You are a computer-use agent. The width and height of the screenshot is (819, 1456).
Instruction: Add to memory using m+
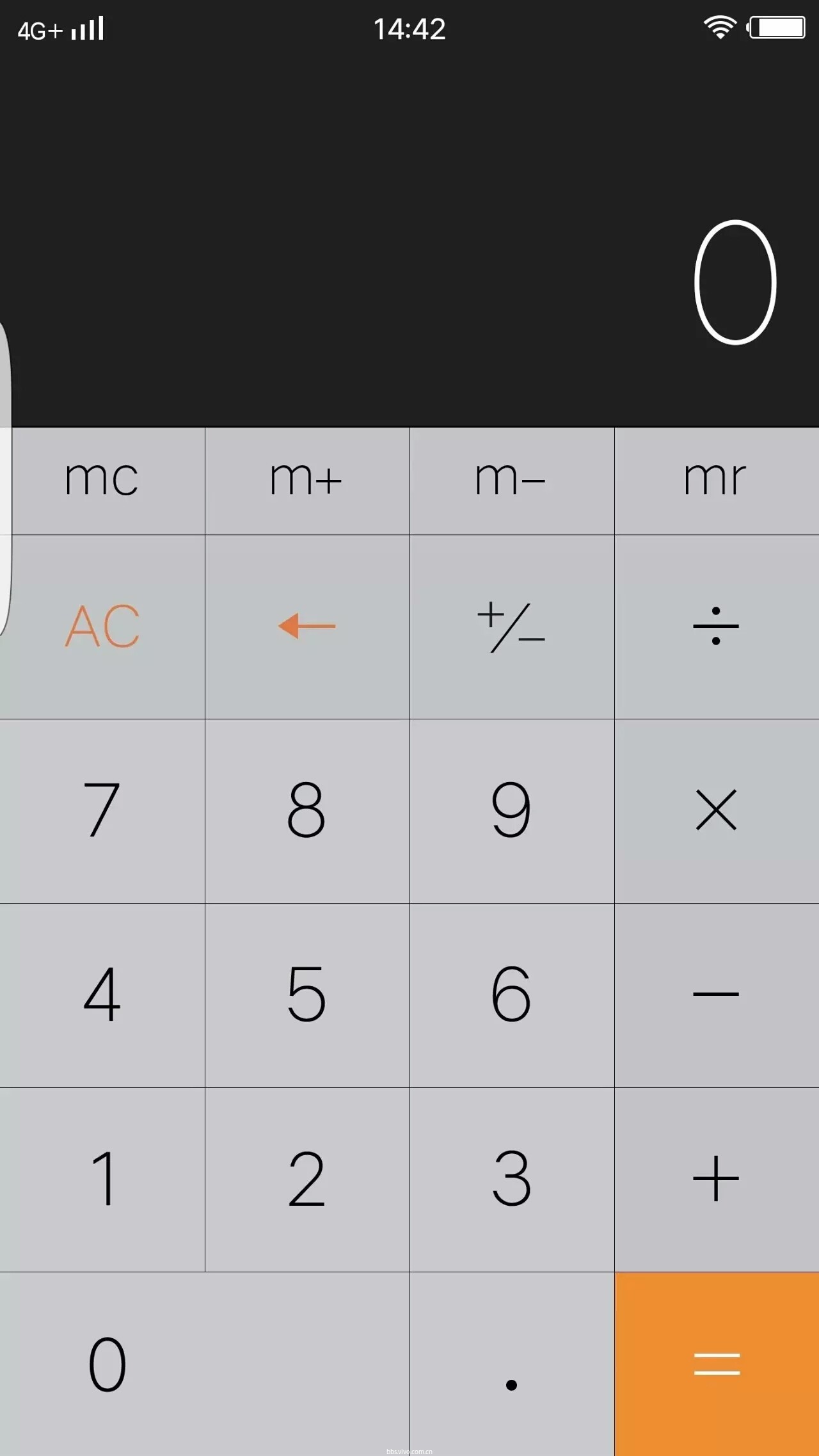pyautogui.click(x=307, y=480)
